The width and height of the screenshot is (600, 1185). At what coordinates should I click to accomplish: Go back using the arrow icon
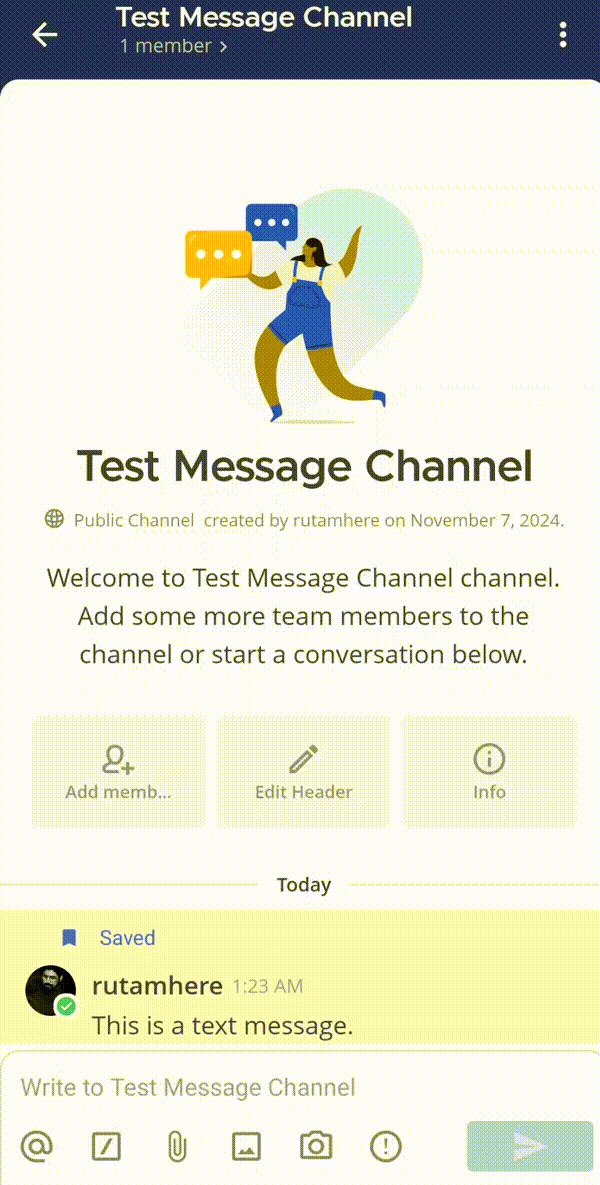point(44,35)
